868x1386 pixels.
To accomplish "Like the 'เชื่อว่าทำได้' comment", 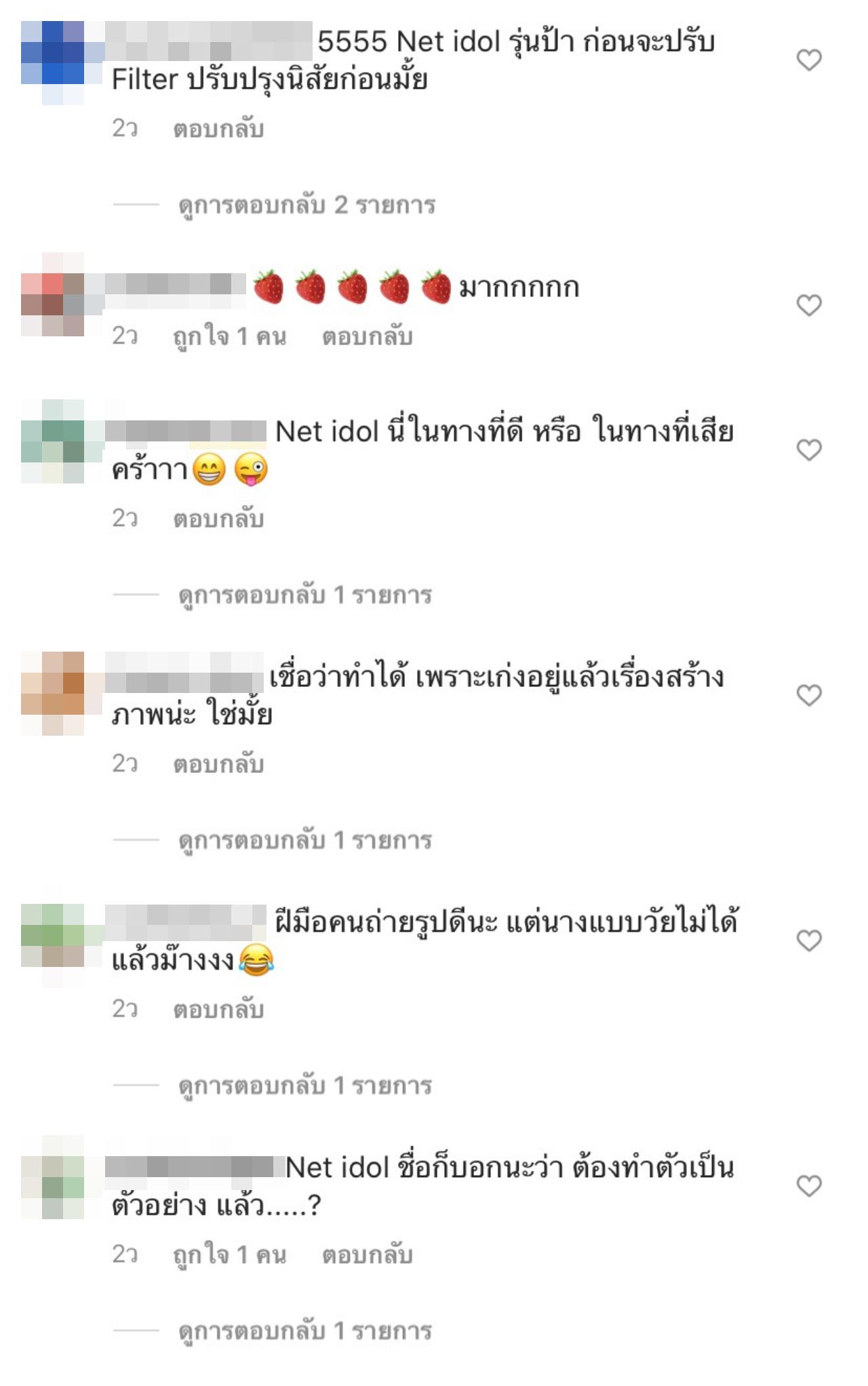I will coord(808,696).
